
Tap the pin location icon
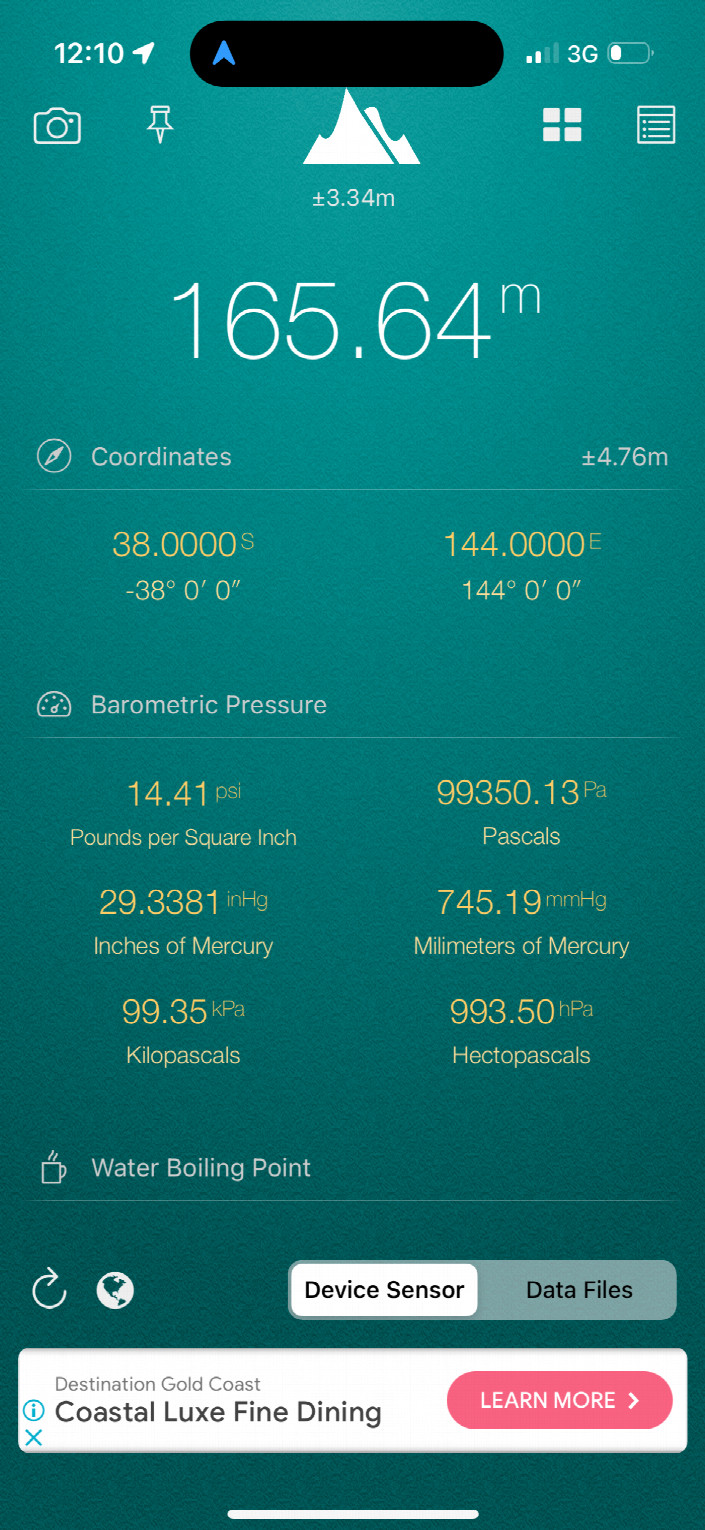point(160,126)
